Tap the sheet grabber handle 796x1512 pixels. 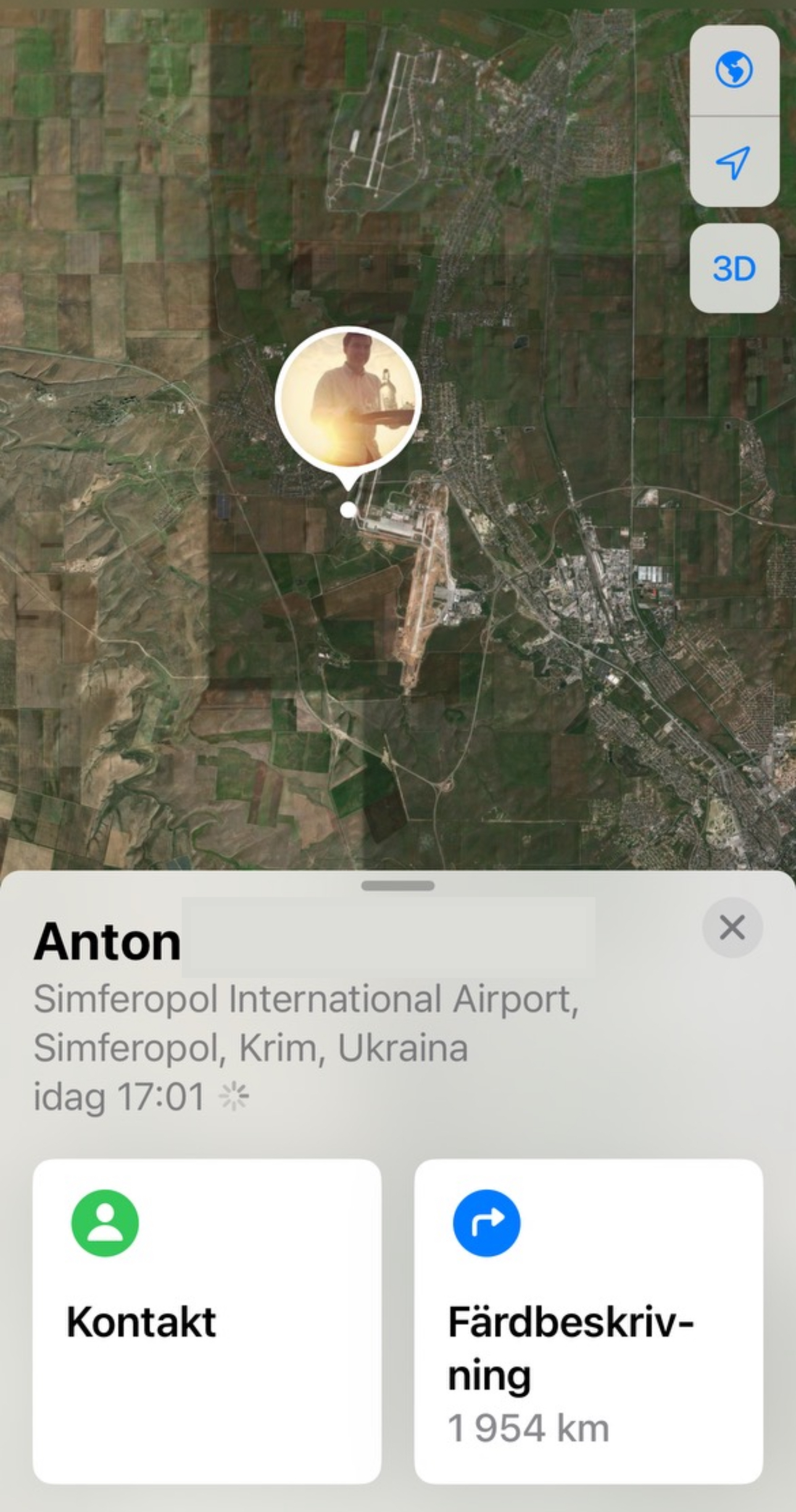click(x=398, y=886)
